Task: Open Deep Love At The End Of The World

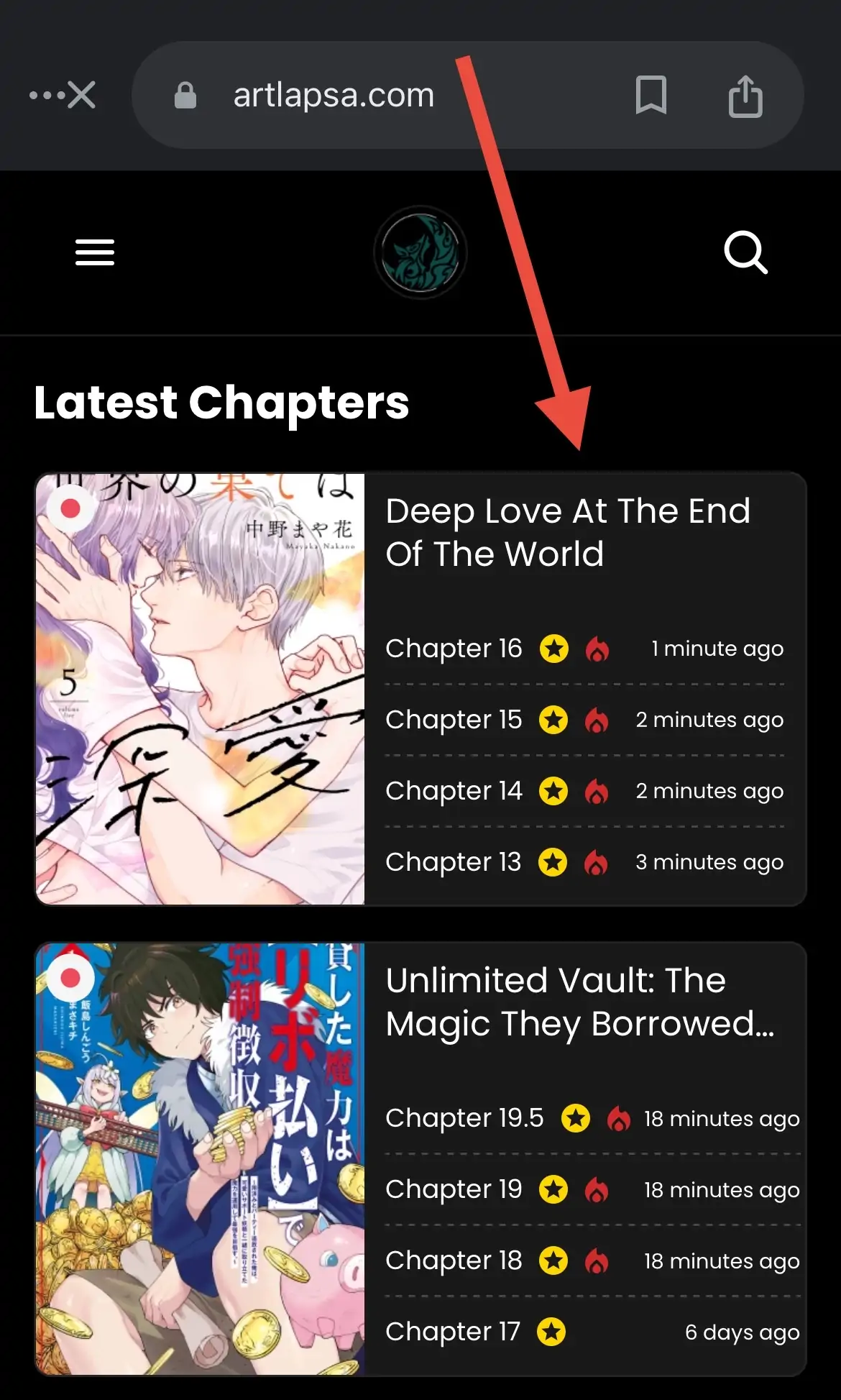Action: [x=567, y=532]
